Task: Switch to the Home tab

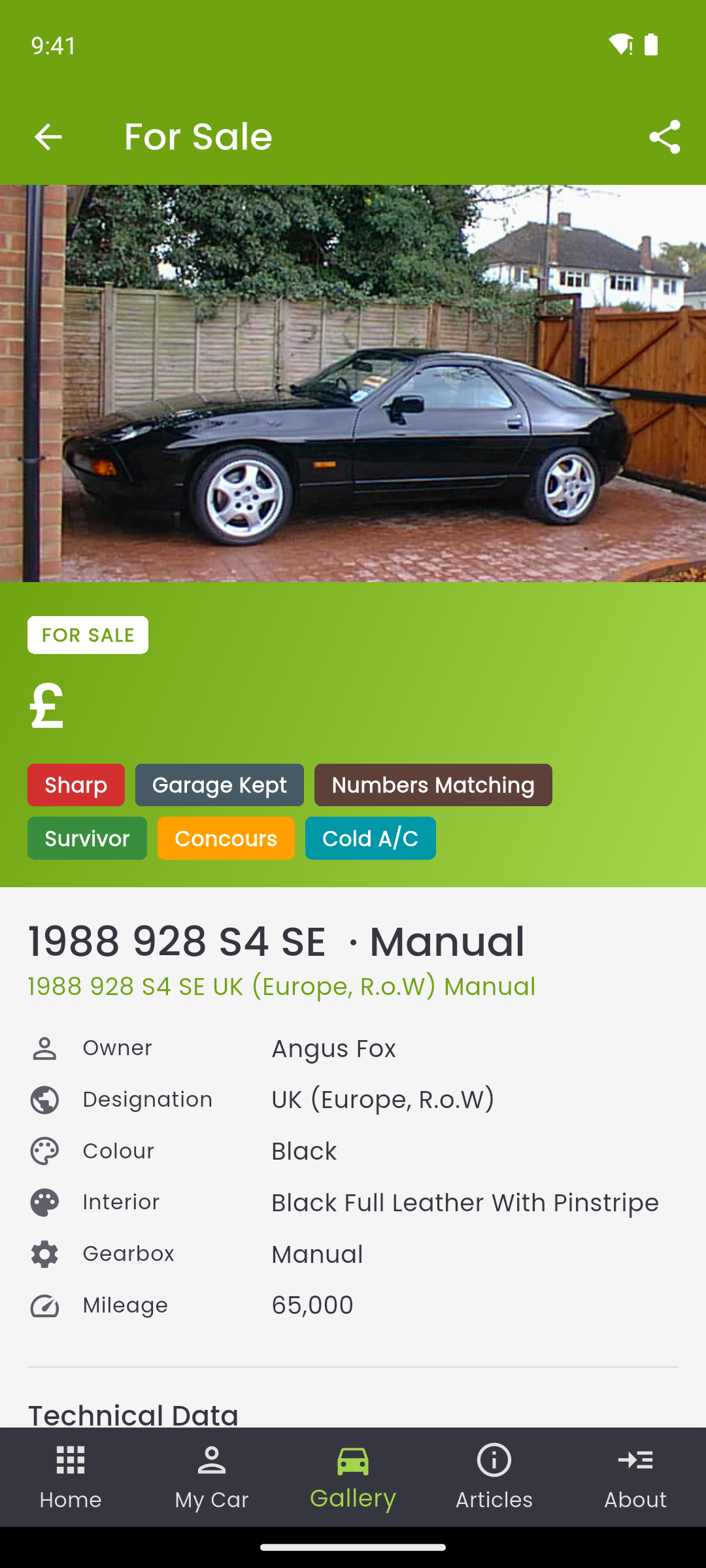Action: tap(71, 1478)
